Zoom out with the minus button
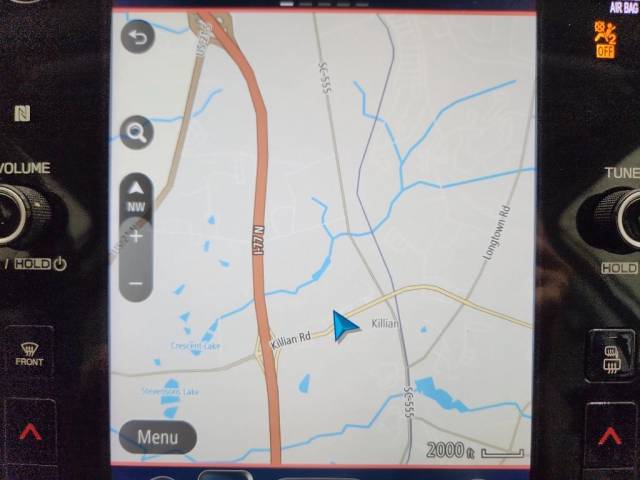The image size is (640, 480). 136,282
